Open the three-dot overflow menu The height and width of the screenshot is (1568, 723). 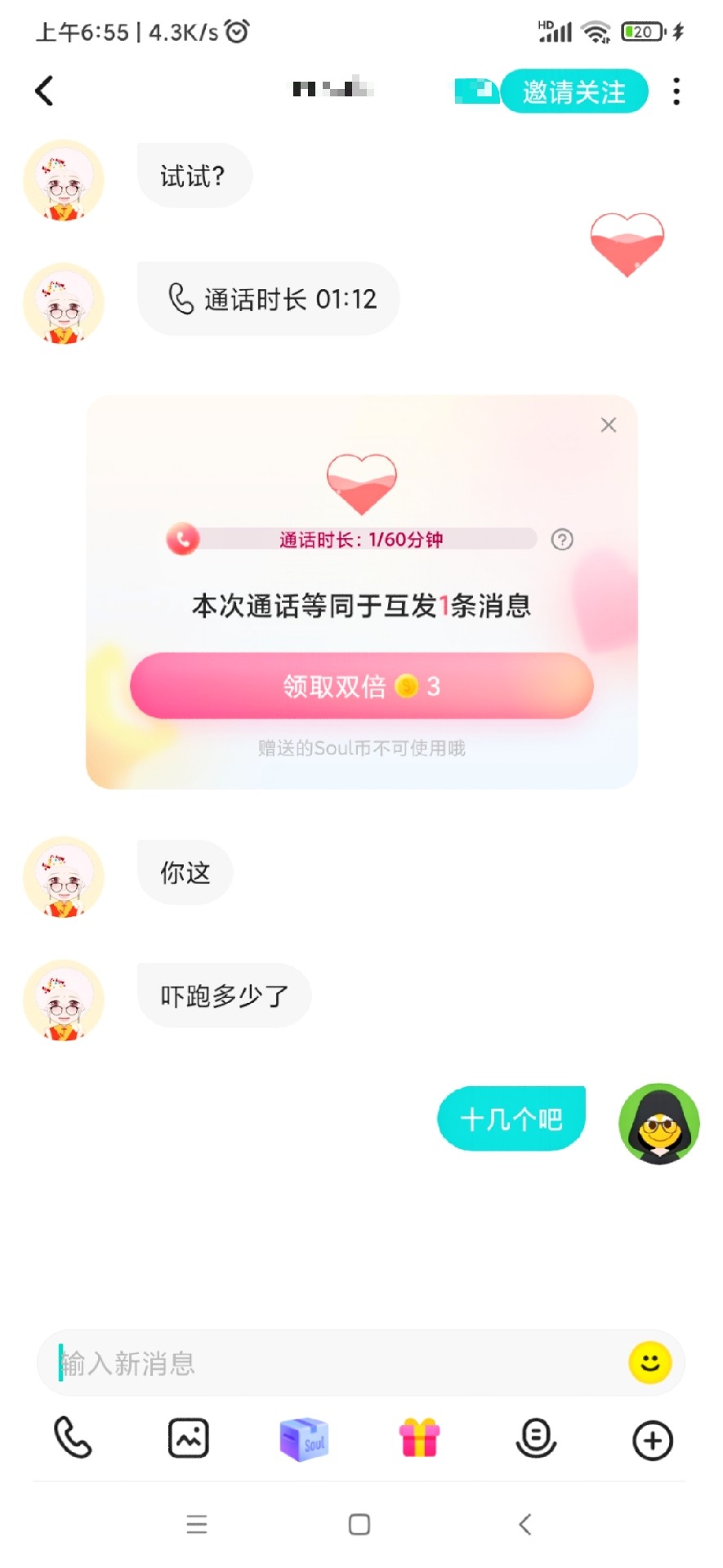tap(676, 91)
